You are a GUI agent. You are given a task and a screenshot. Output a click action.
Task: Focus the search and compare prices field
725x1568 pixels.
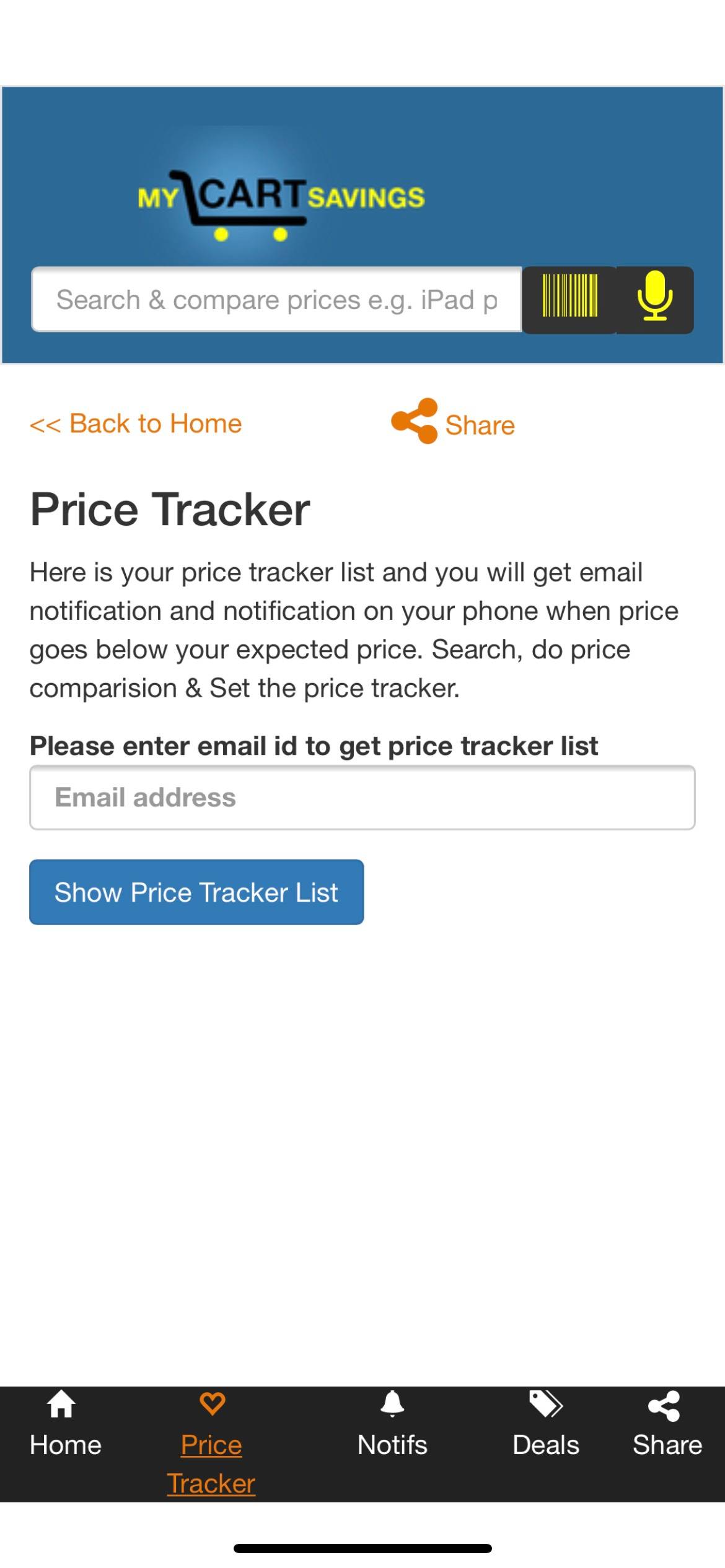276,300
